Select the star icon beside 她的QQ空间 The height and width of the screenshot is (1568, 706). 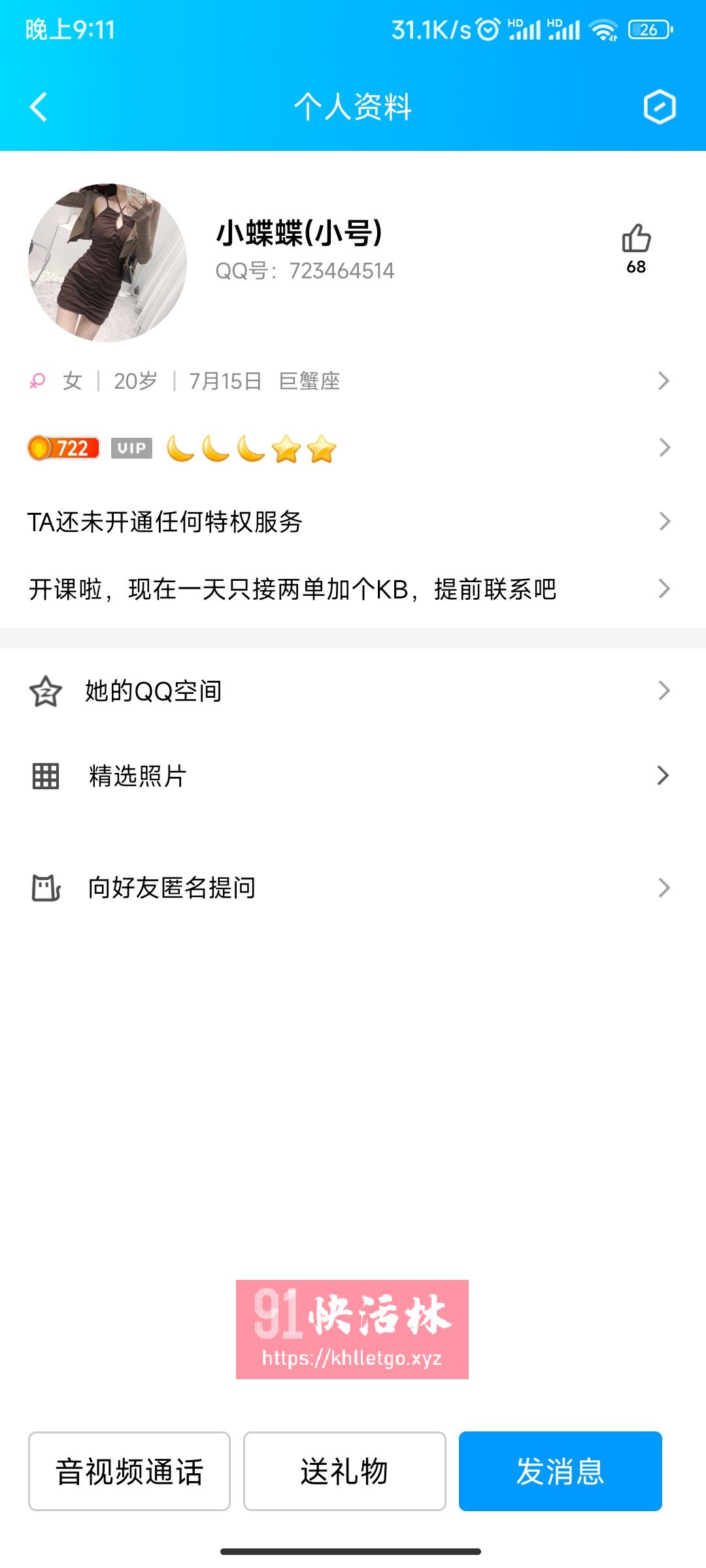click(x=46, y=691)
